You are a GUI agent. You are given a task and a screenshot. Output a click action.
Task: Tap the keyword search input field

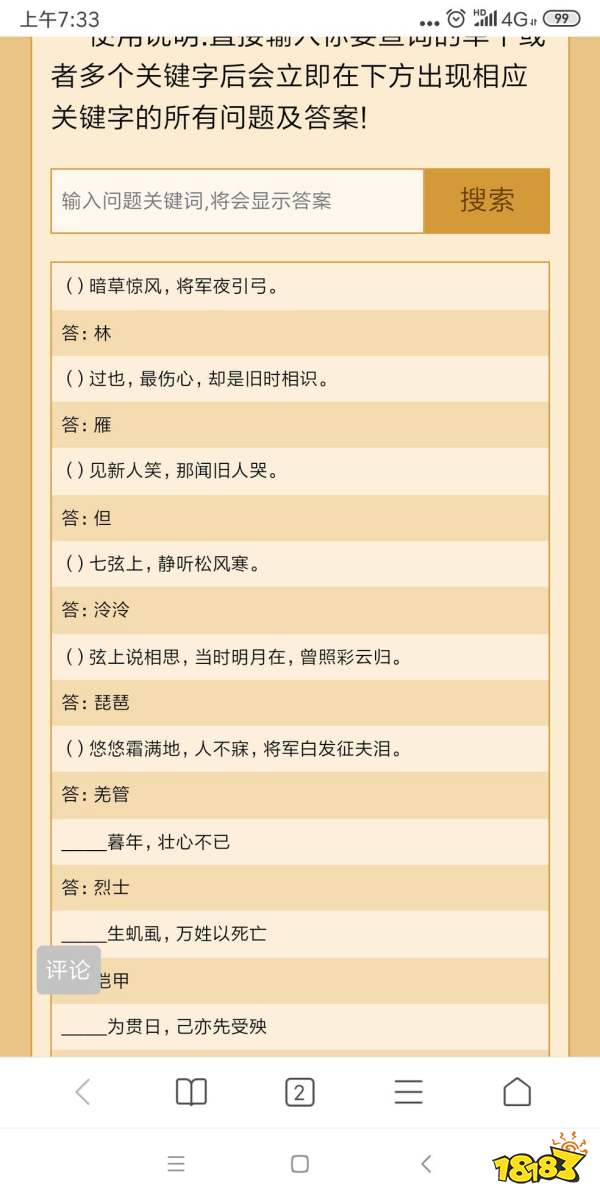238,201
